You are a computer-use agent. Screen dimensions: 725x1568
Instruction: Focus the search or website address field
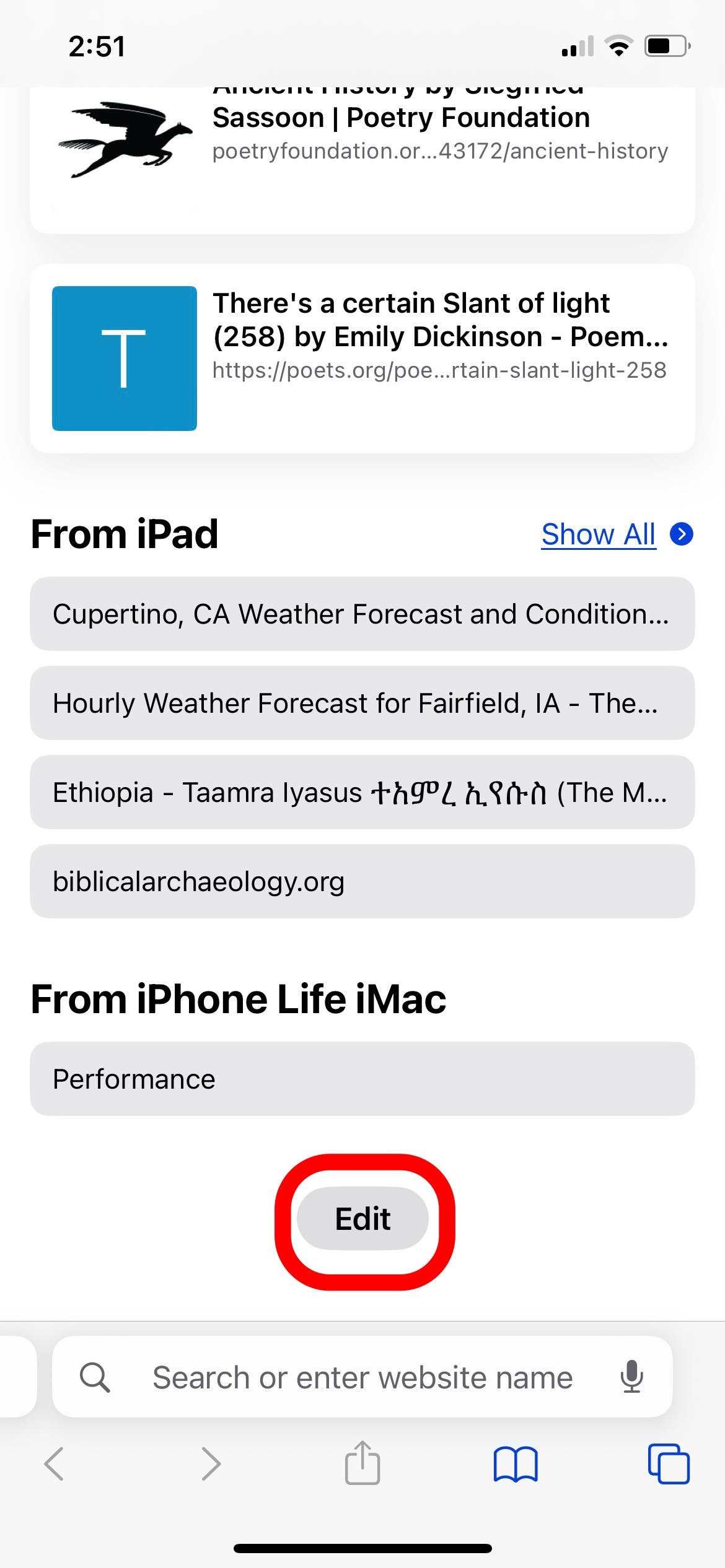click(x=362, y=1377)
